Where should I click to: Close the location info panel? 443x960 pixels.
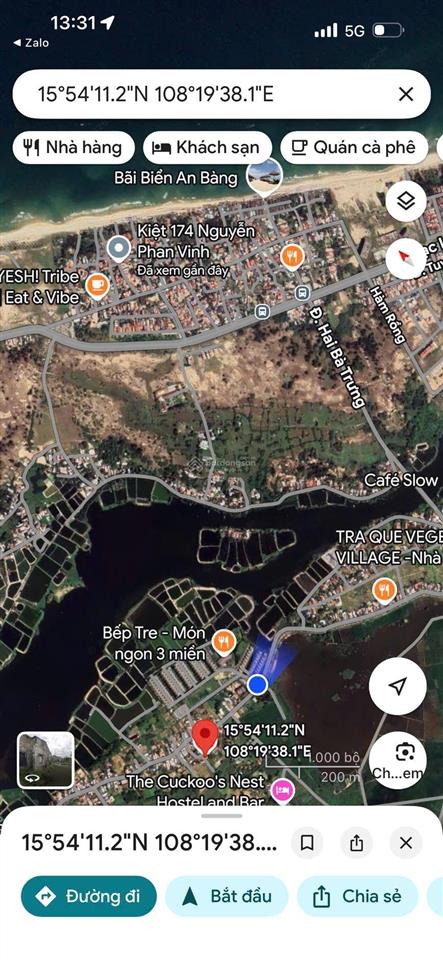(406, 843)
